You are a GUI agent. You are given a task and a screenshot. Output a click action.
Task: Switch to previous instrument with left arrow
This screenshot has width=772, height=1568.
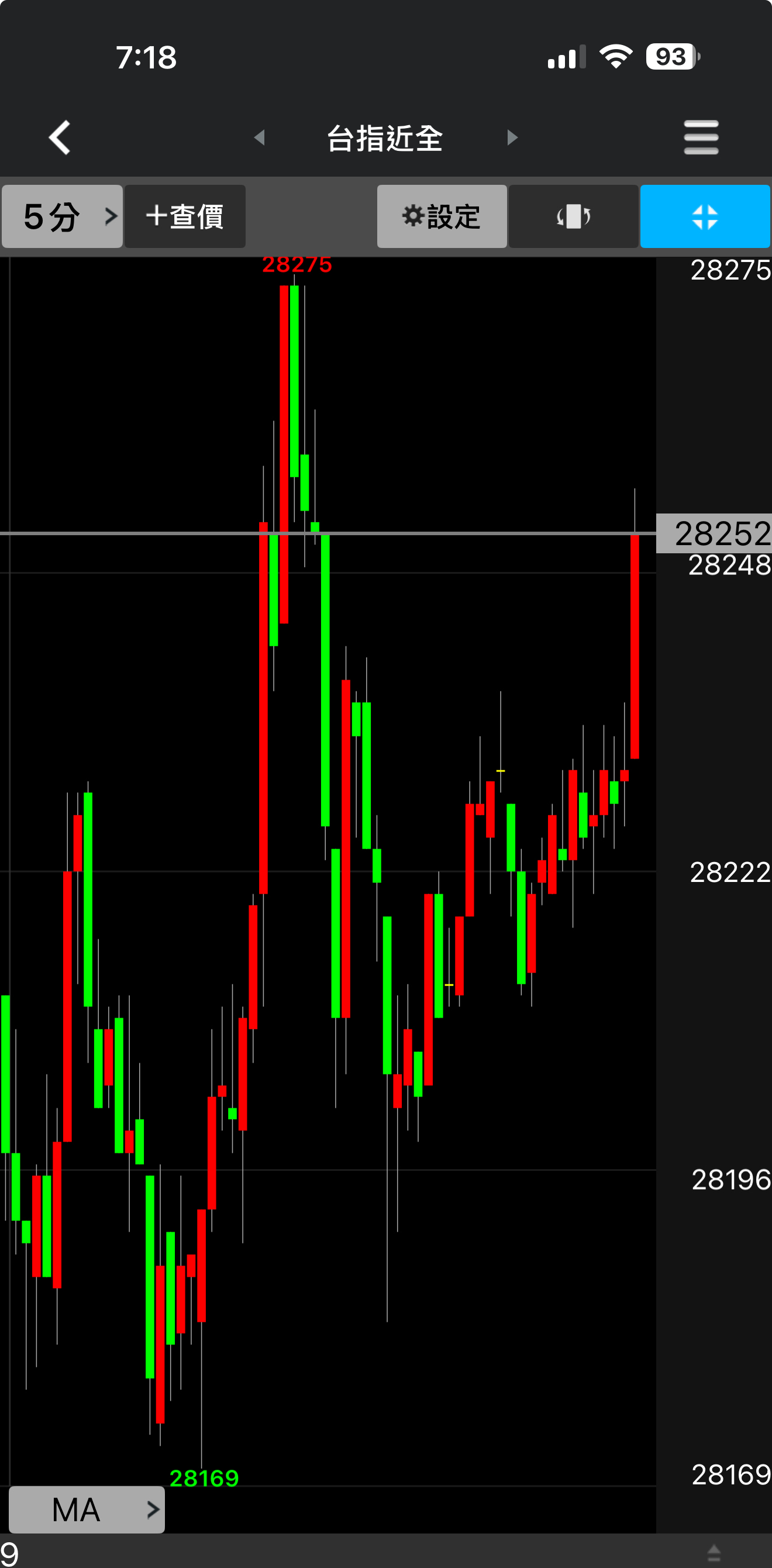259,137
